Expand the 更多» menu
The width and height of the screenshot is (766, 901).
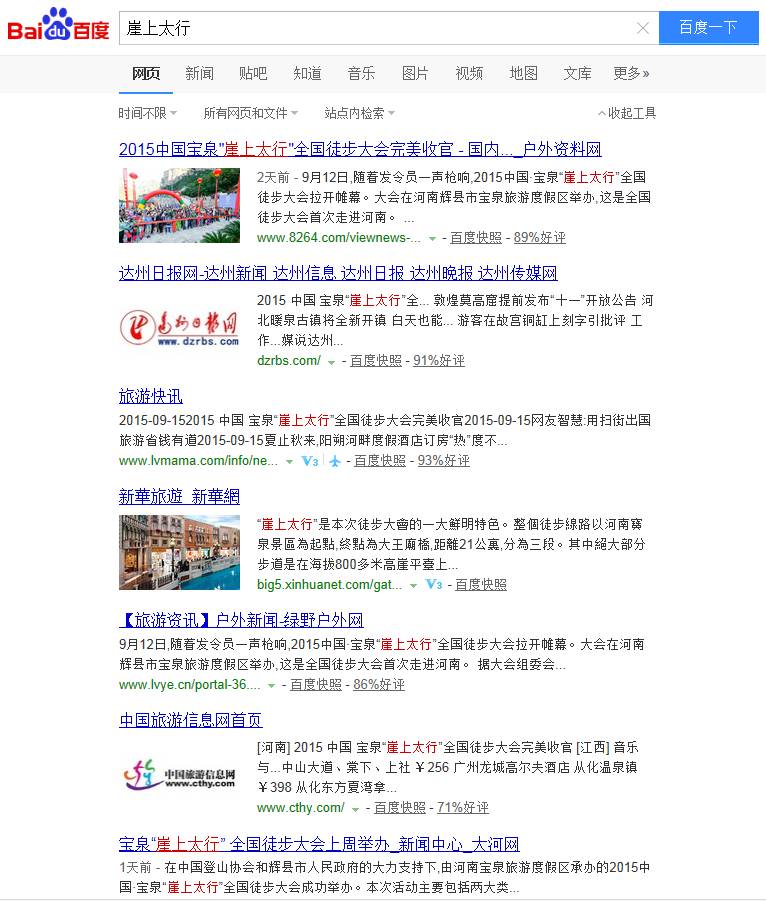(631, 73)
